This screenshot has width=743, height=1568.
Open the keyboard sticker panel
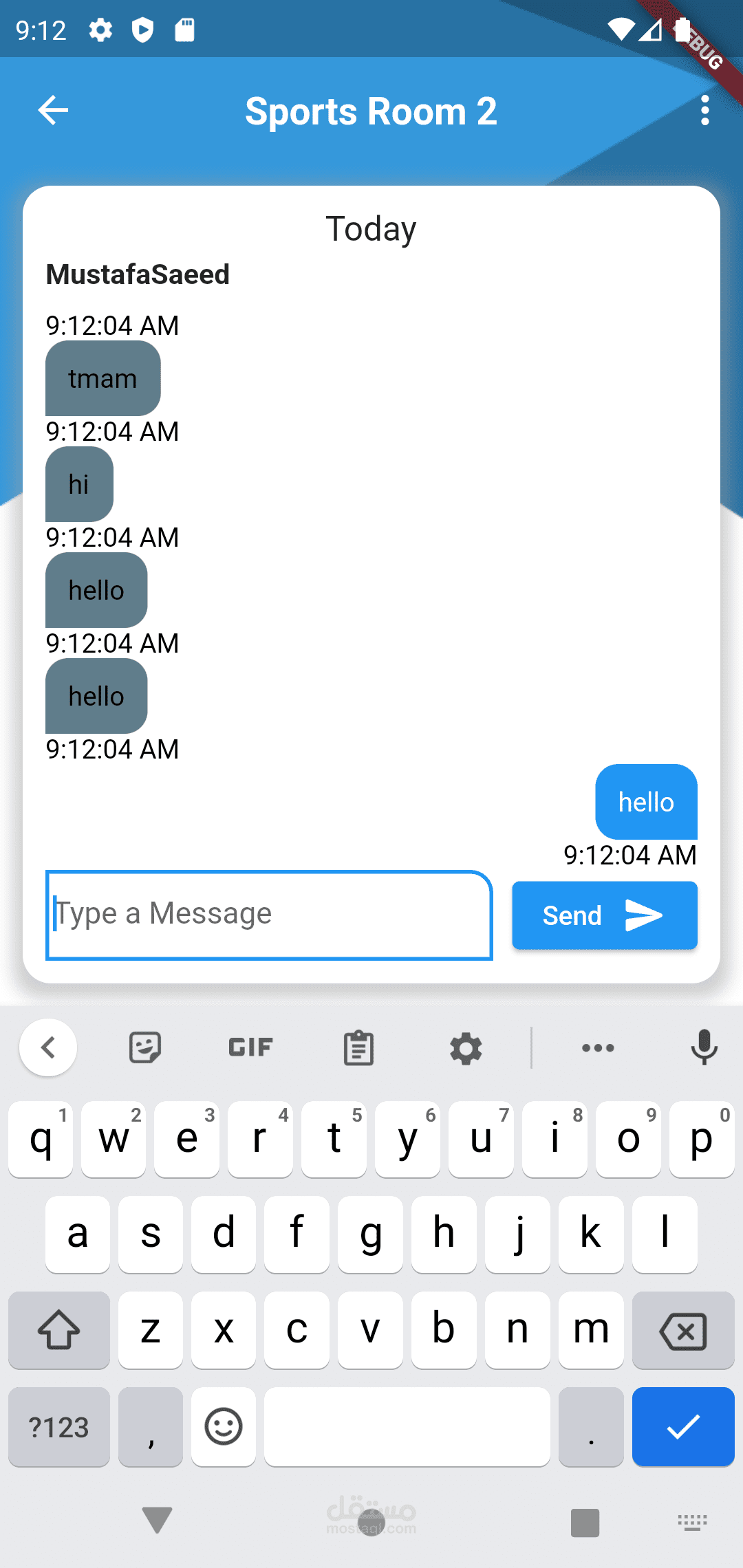click(x=145, y=1047)
